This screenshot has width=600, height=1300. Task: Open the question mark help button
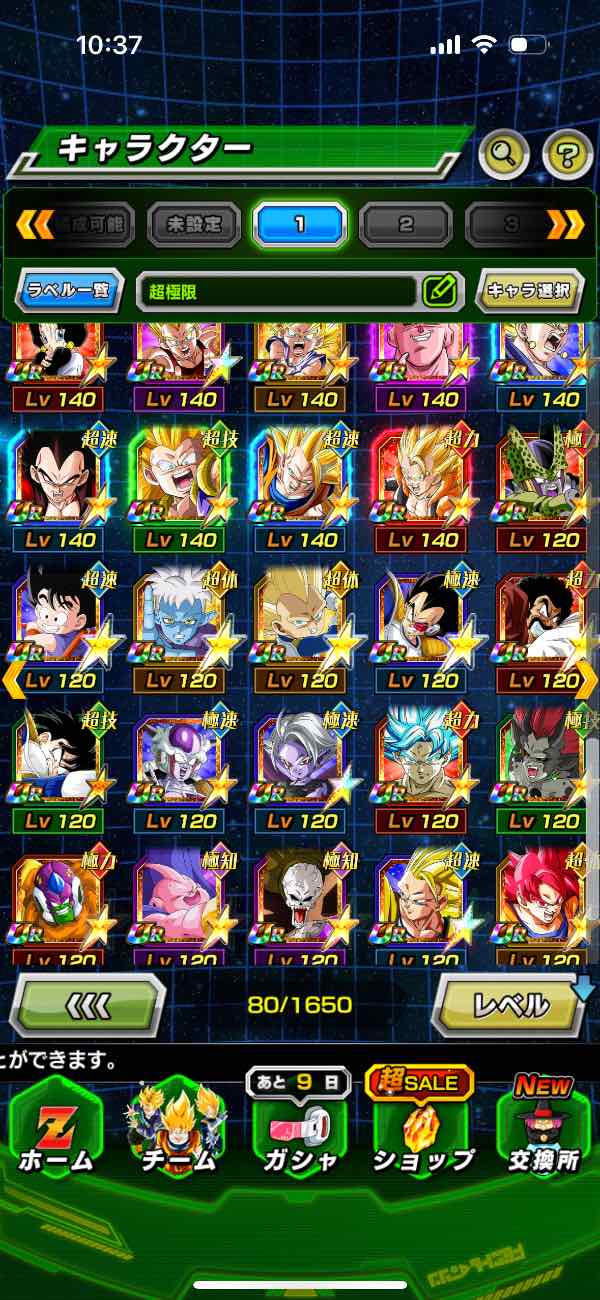coord(567,153)
